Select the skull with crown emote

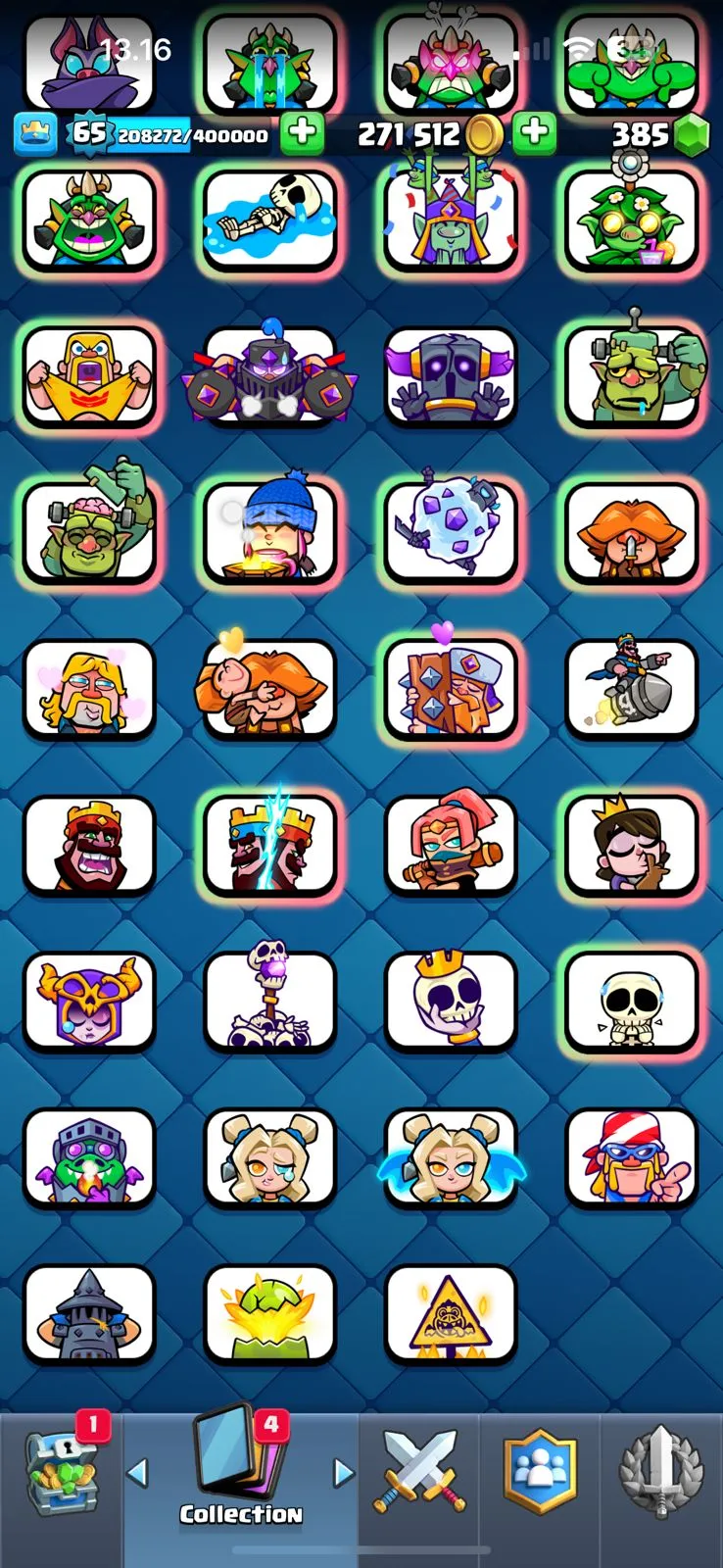coord(451,1002)
